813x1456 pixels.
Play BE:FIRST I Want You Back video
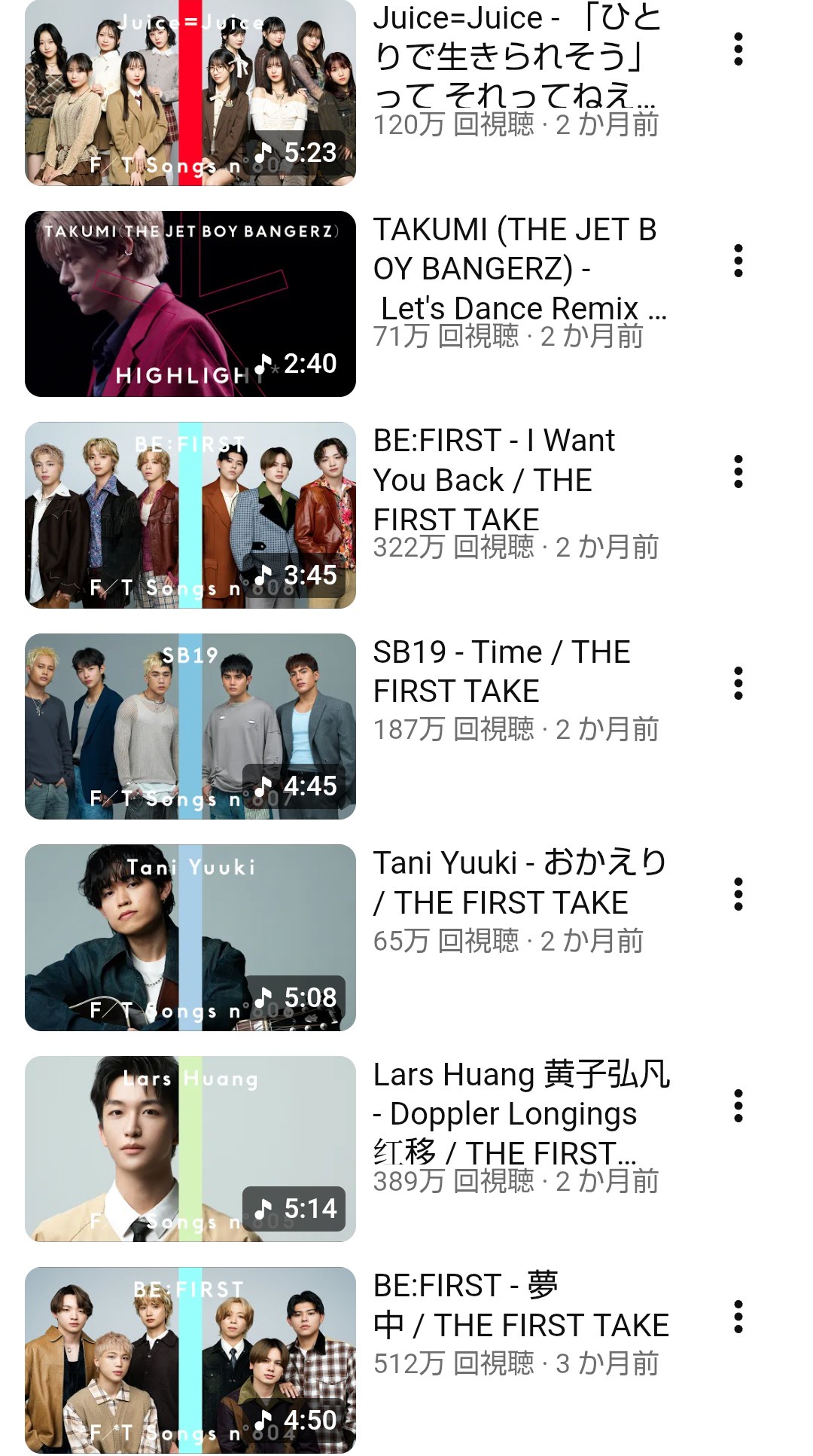click(190, 515)
